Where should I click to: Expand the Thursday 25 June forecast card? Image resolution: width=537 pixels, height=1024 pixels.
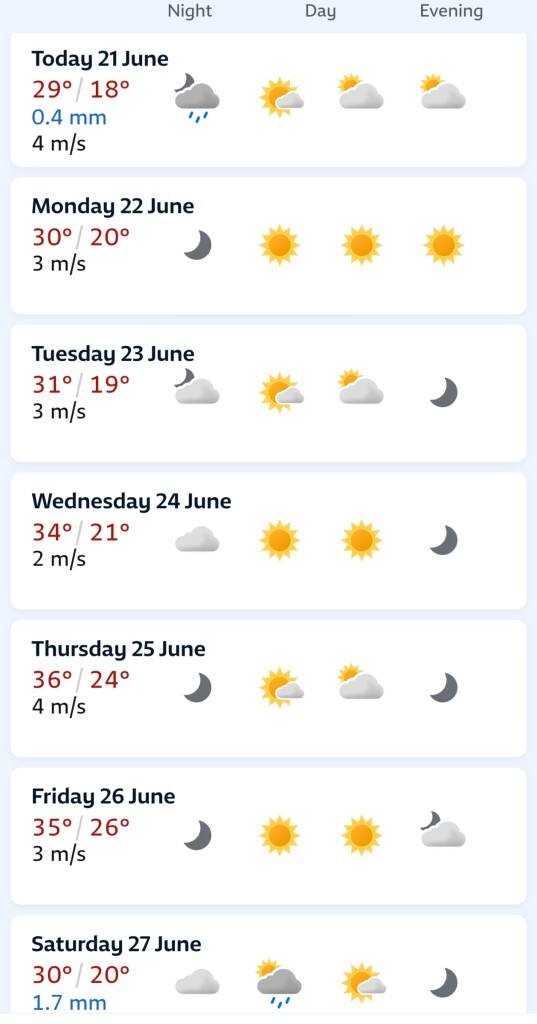click(x=268, y=688)
